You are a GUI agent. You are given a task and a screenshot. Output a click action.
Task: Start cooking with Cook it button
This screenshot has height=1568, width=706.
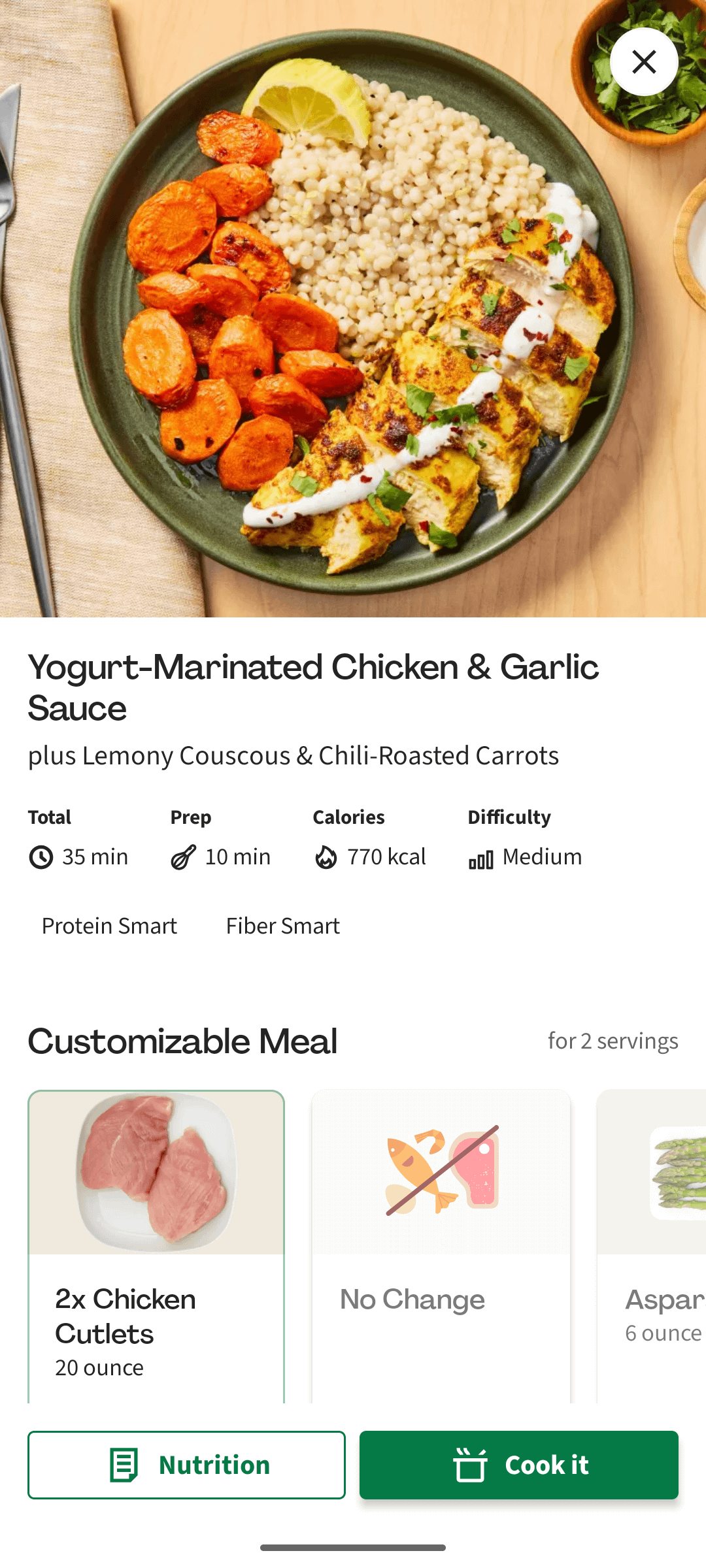[x=518, y=1465]
